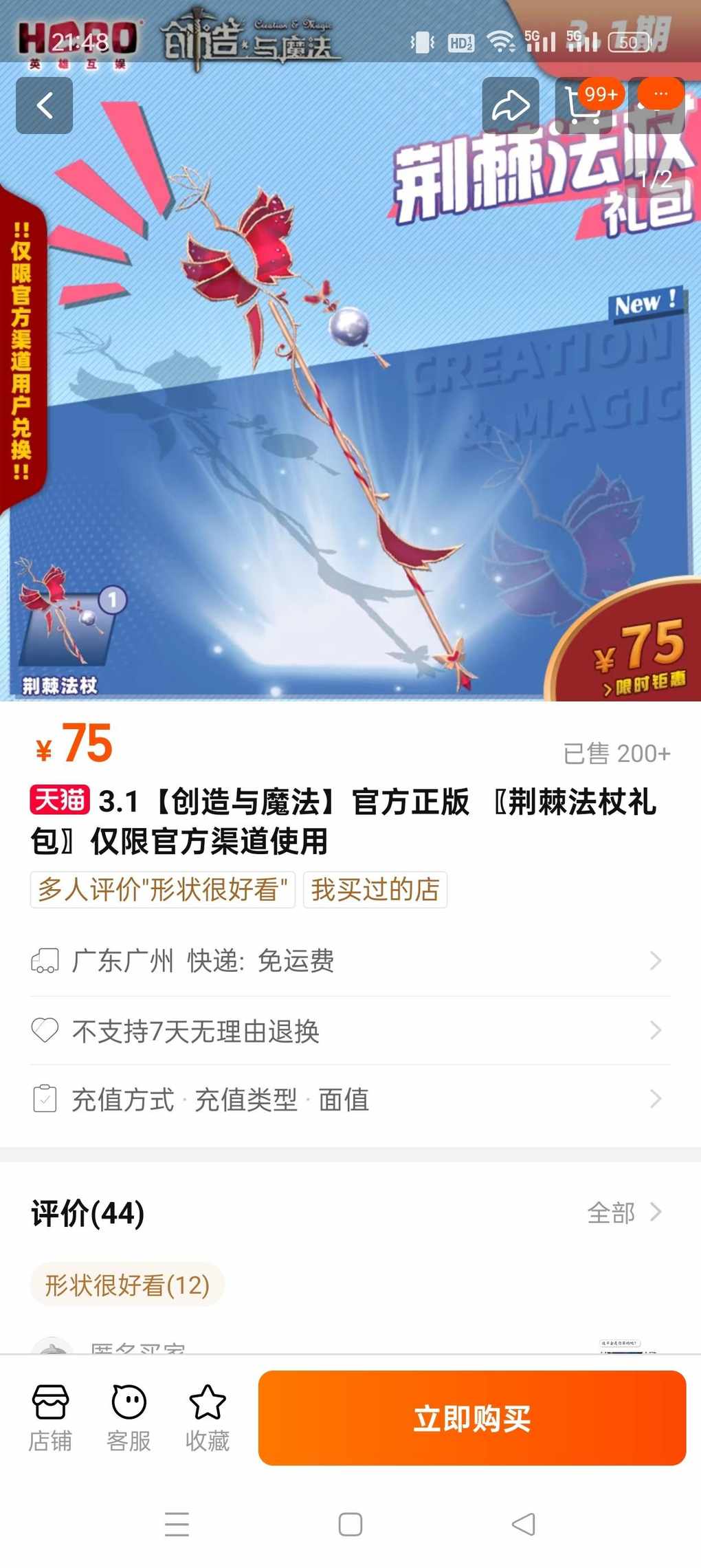Open the system recent apps menu
The width and height of the screenshot is (701, 1568).
[x=177, y=1524]
